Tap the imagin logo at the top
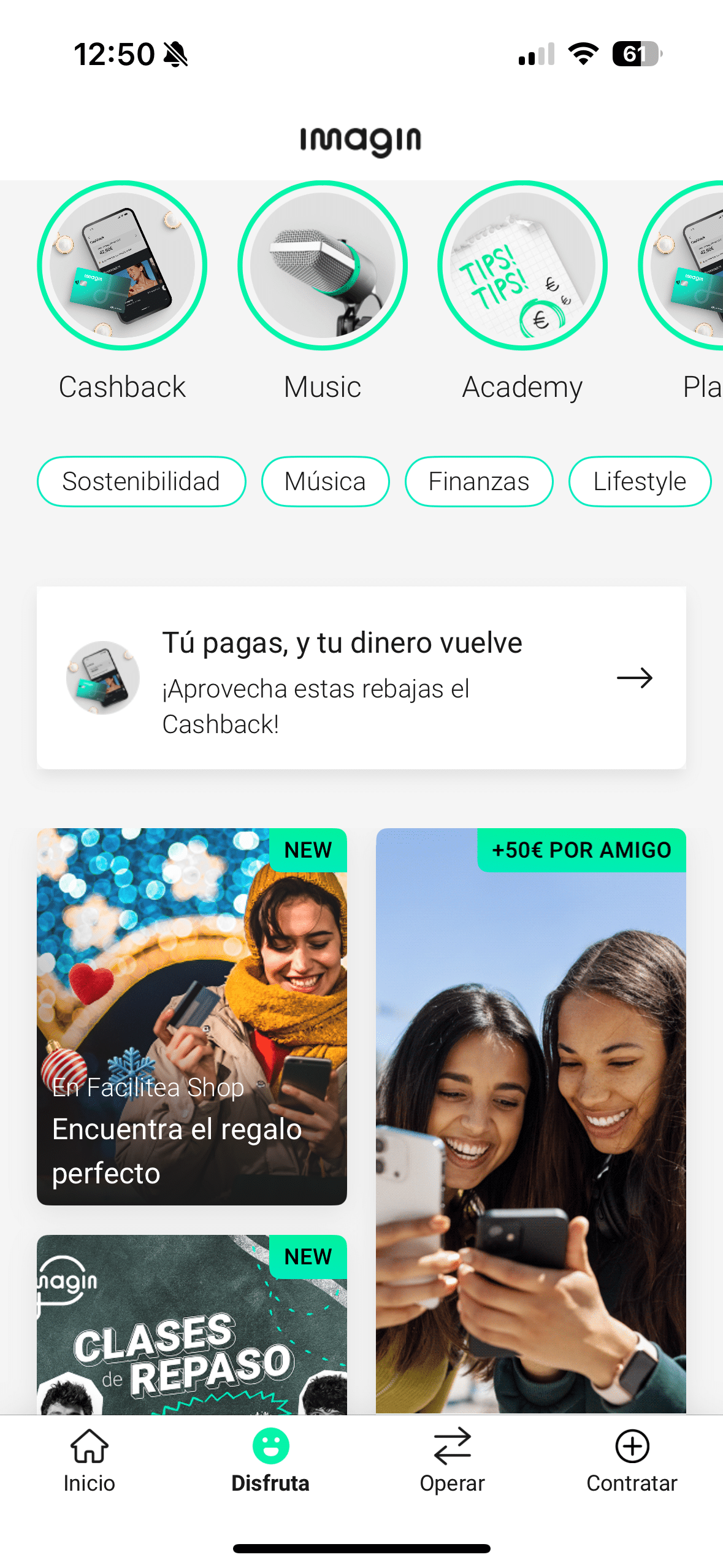This screenshot has width=723, height=1568. click(x=361, y=140)
